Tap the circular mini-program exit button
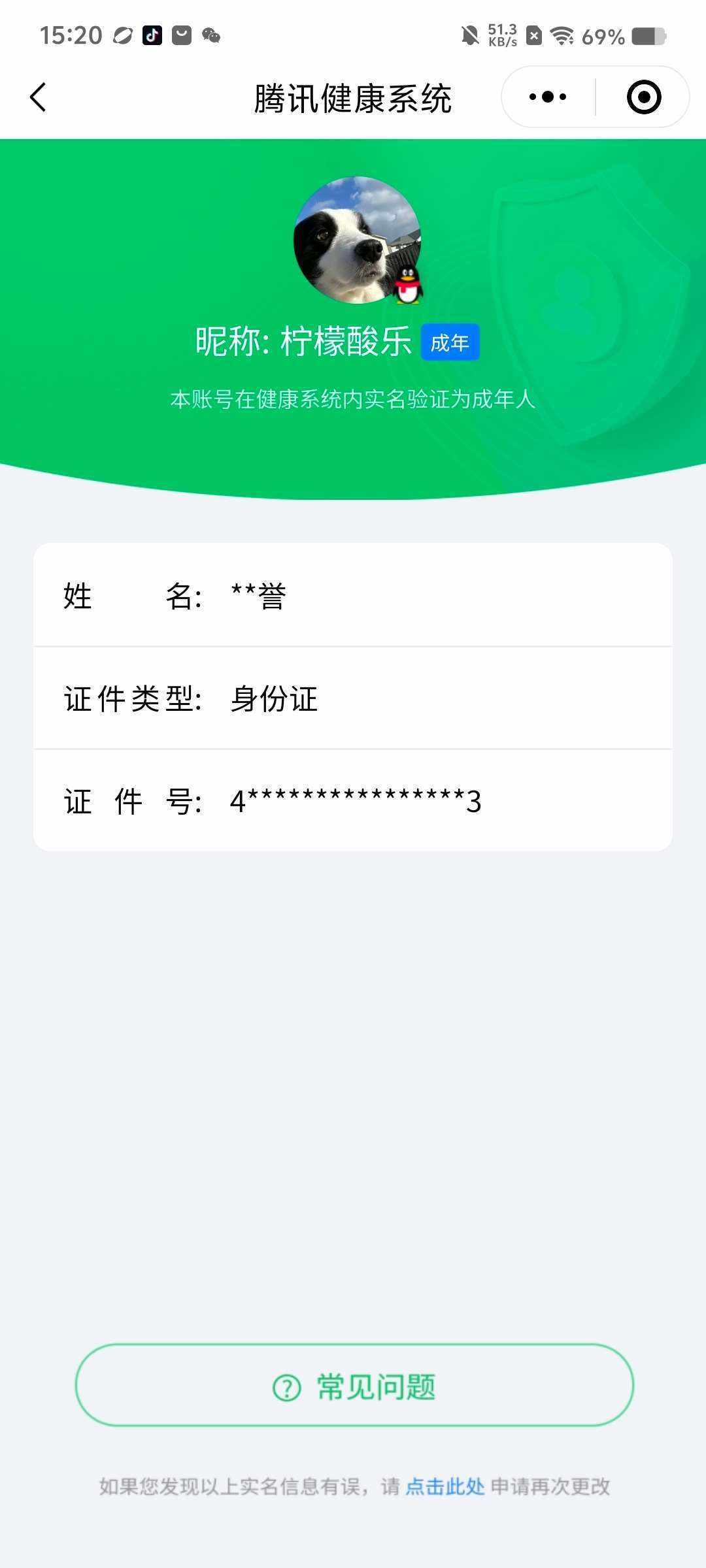 point(643,96)
